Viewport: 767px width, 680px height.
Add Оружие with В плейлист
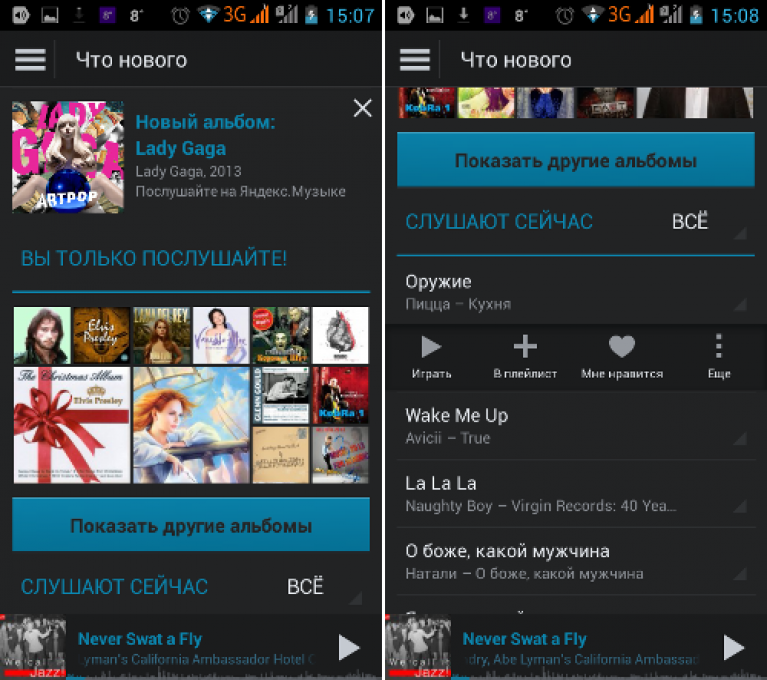[525, 357]
